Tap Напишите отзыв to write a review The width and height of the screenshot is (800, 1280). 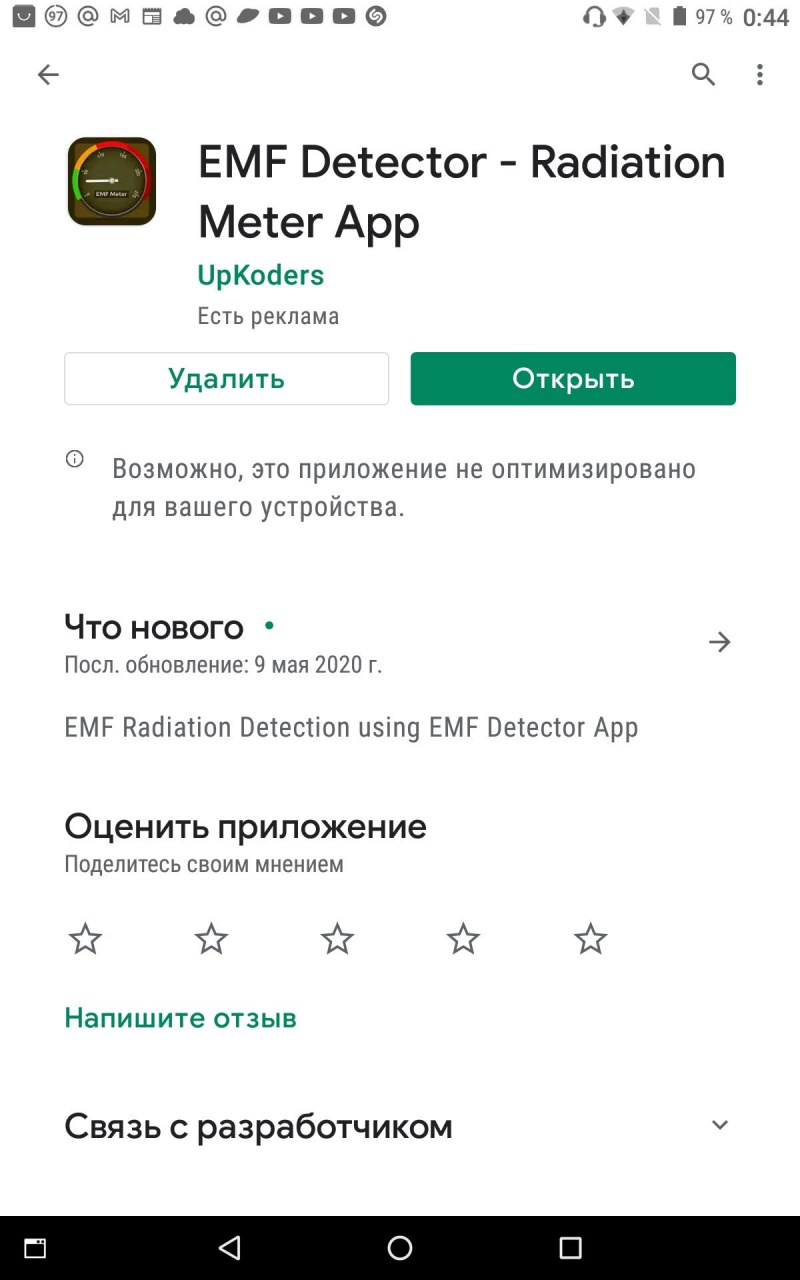pyautogui.click(x=181, y=1018)
